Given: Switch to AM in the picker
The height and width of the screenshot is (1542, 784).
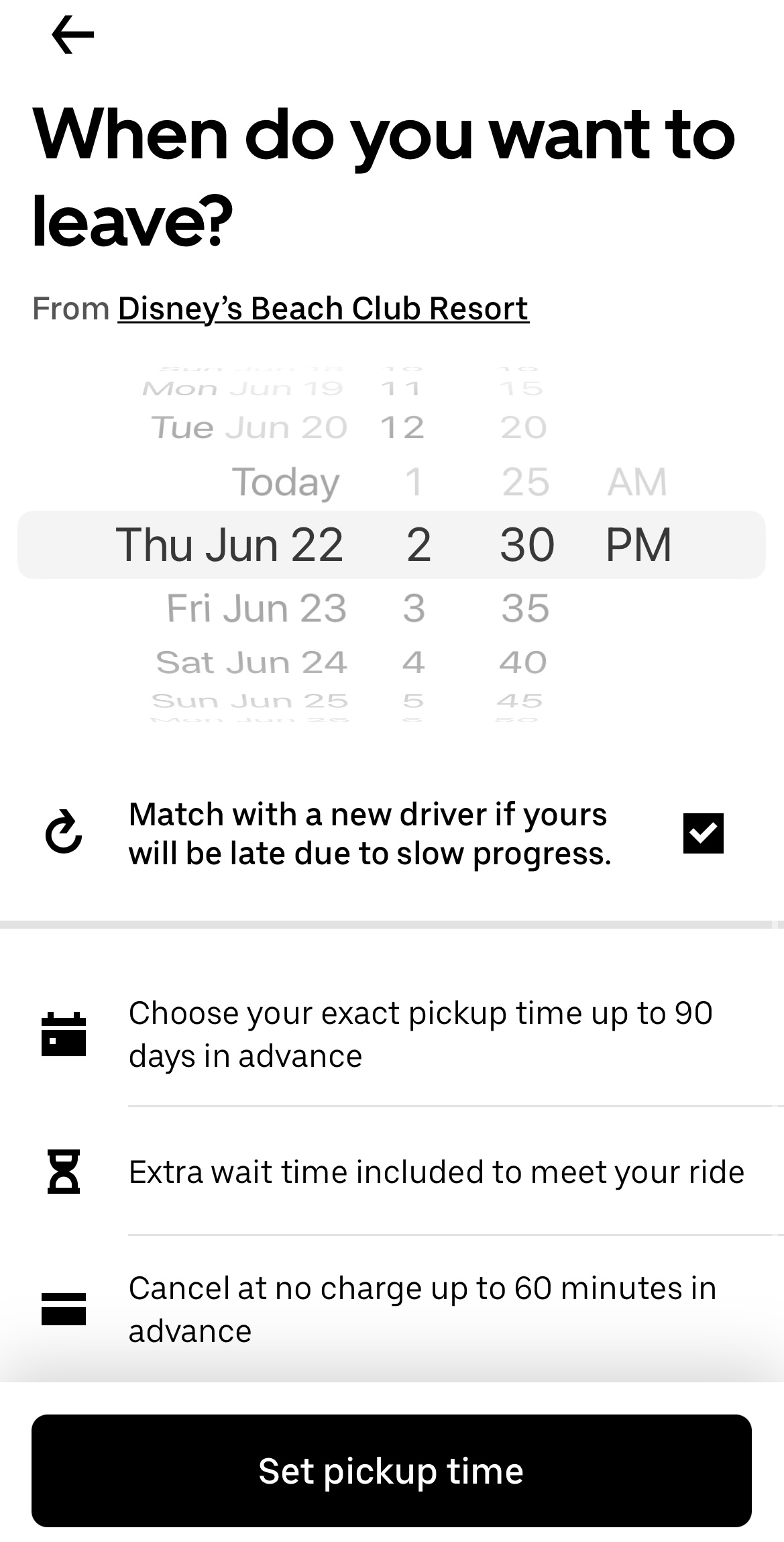Looking at the screenshot, I should (637, 482).
